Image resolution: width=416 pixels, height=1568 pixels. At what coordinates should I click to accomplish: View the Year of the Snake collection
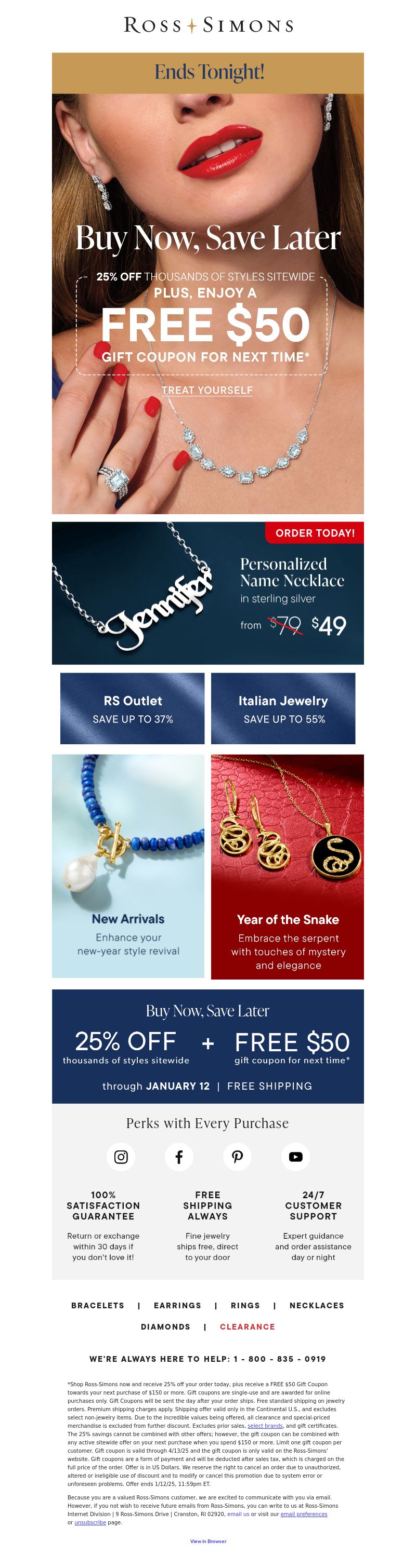click(287, 866)
